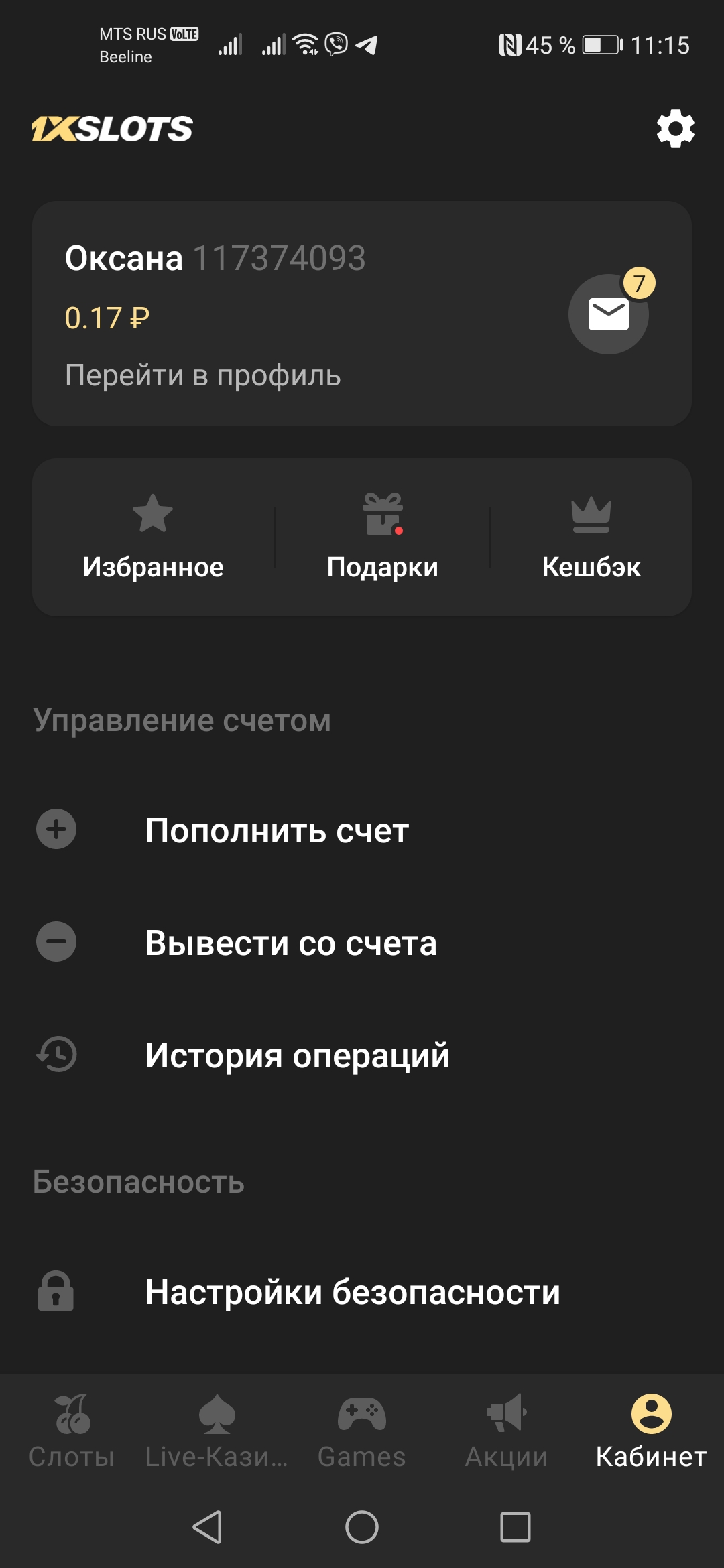Switch to the Live-Кази… tab

(x=217, y=1431)
